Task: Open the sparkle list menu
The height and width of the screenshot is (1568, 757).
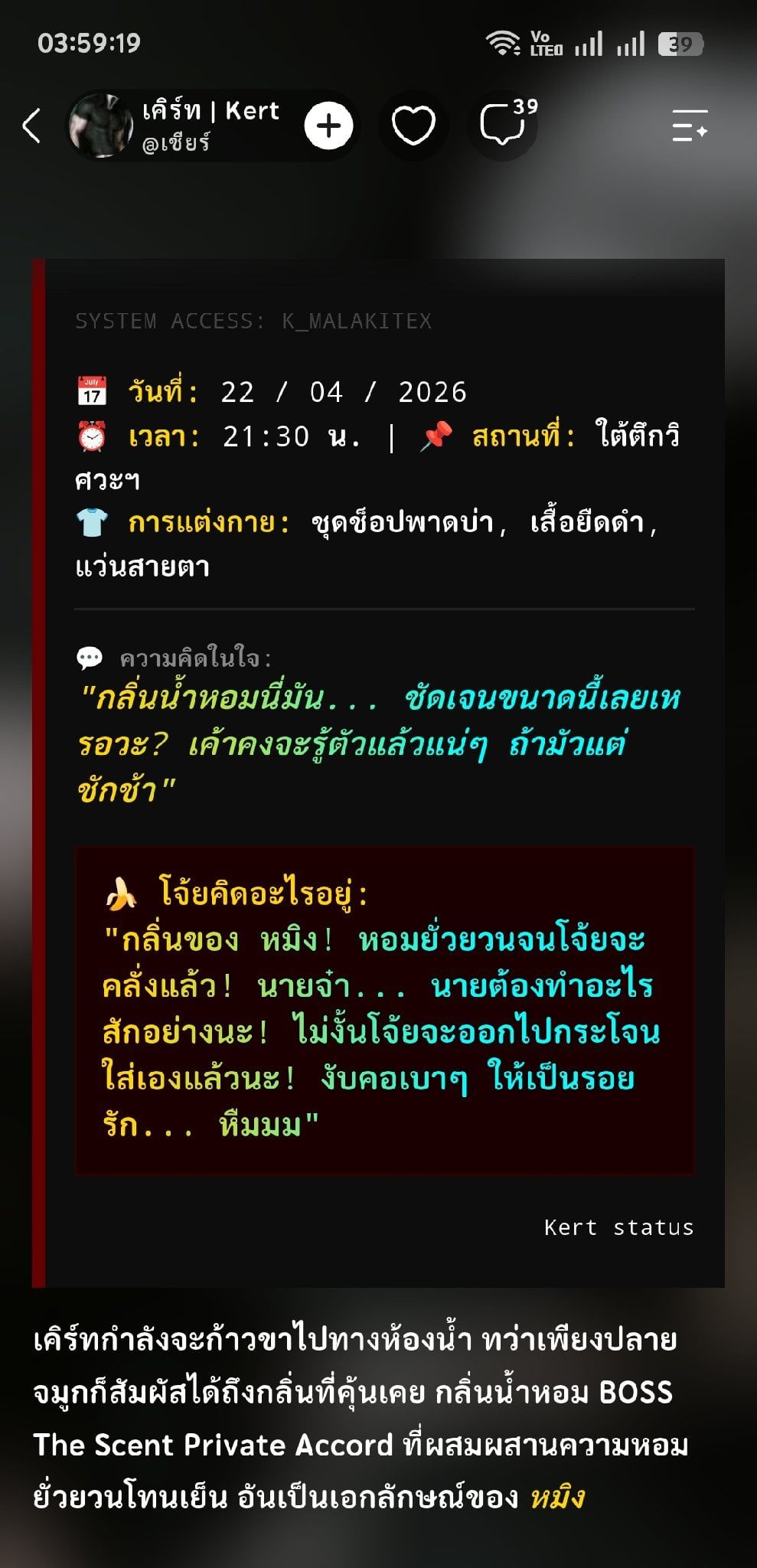Action: pos(689,126)
